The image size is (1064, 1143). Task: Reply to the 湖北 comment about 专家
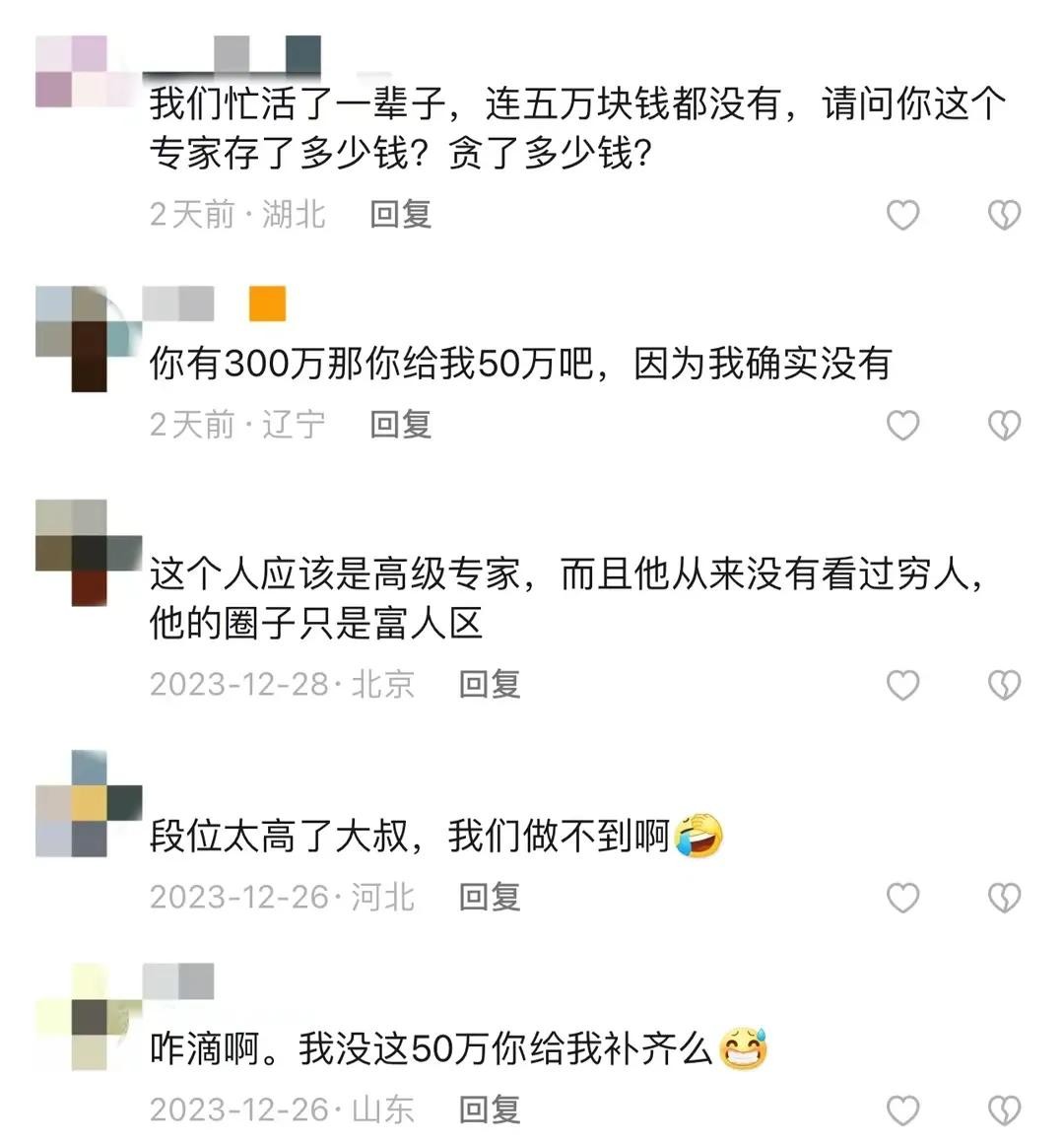(x=400, y=214)
